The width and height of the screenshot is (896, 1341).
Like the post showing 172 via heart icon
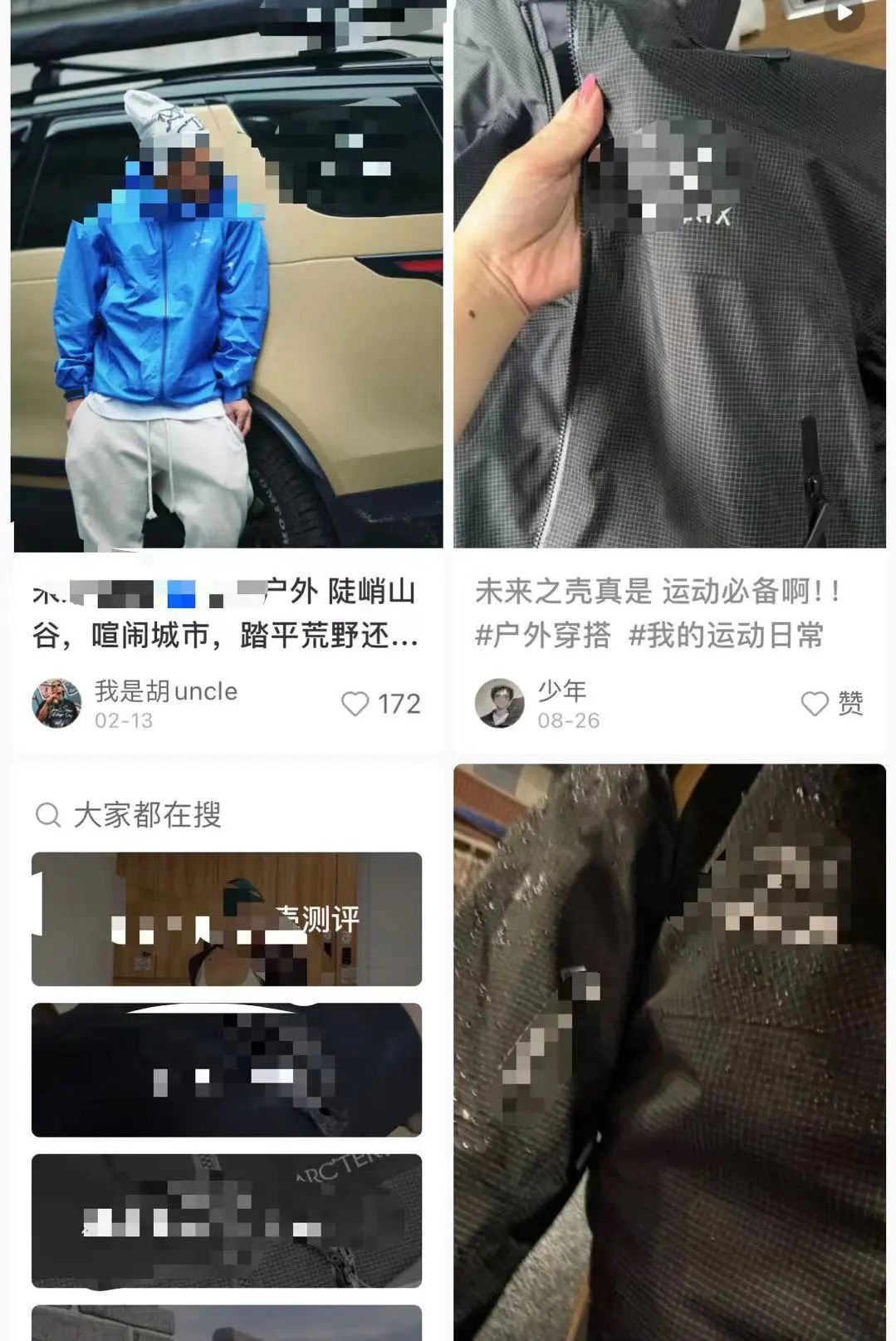tap(357, 704)
